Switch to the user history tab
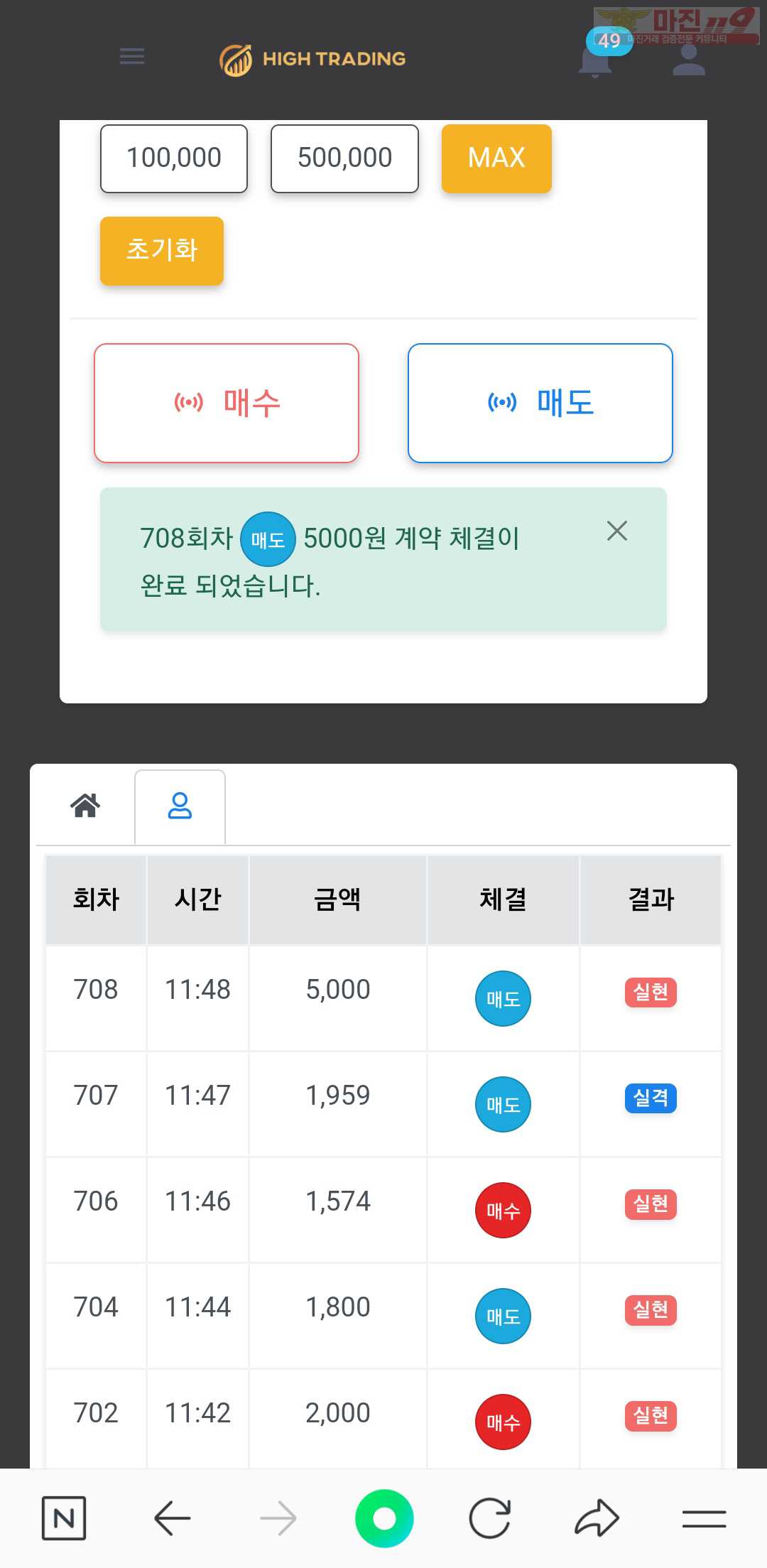Screen dimensions: 767x1568 (x=180, y=806)
